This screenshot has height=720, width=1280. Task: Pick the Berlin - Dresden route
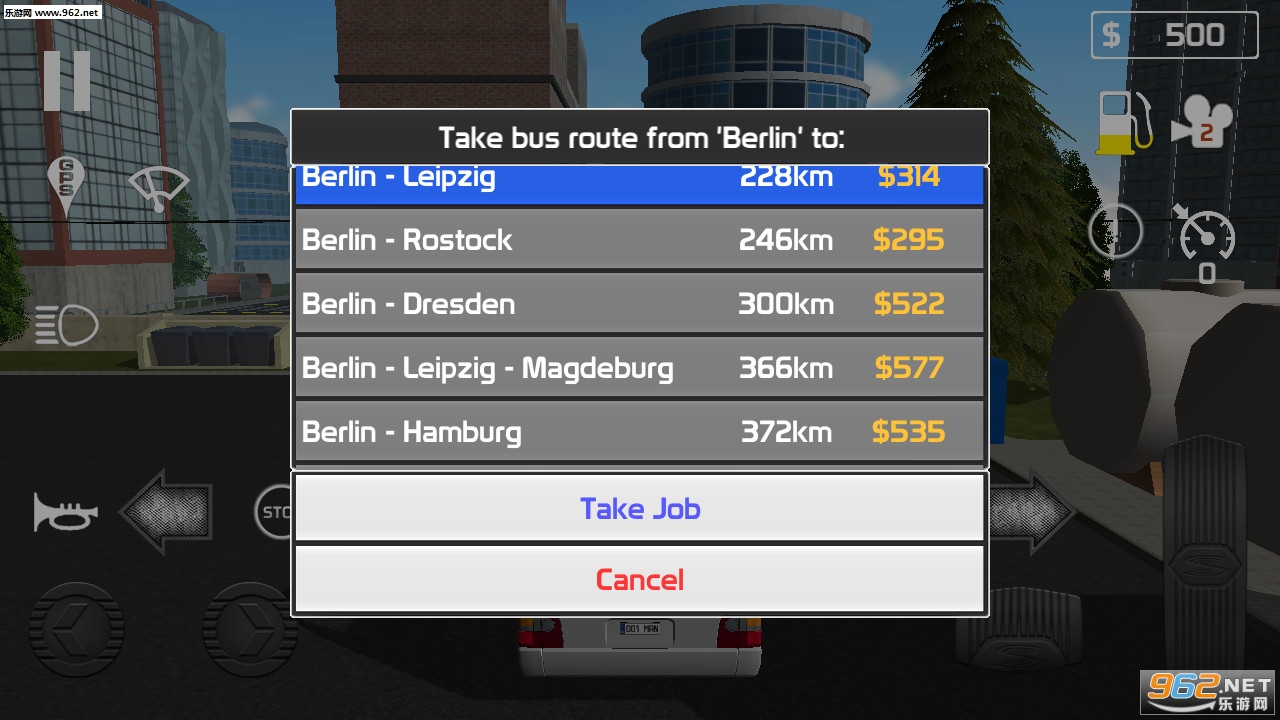tap(640, 304)
